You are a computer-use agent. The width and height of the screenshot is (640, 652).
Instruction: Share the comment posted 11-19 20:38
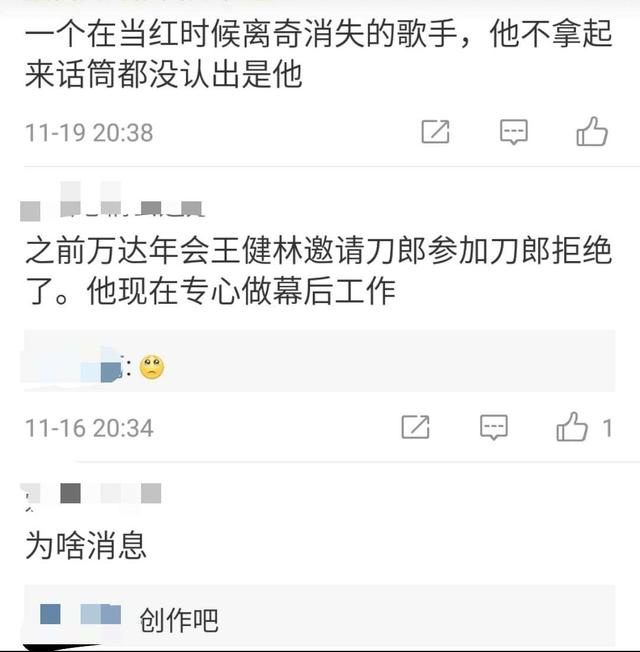tap(435, 132)
